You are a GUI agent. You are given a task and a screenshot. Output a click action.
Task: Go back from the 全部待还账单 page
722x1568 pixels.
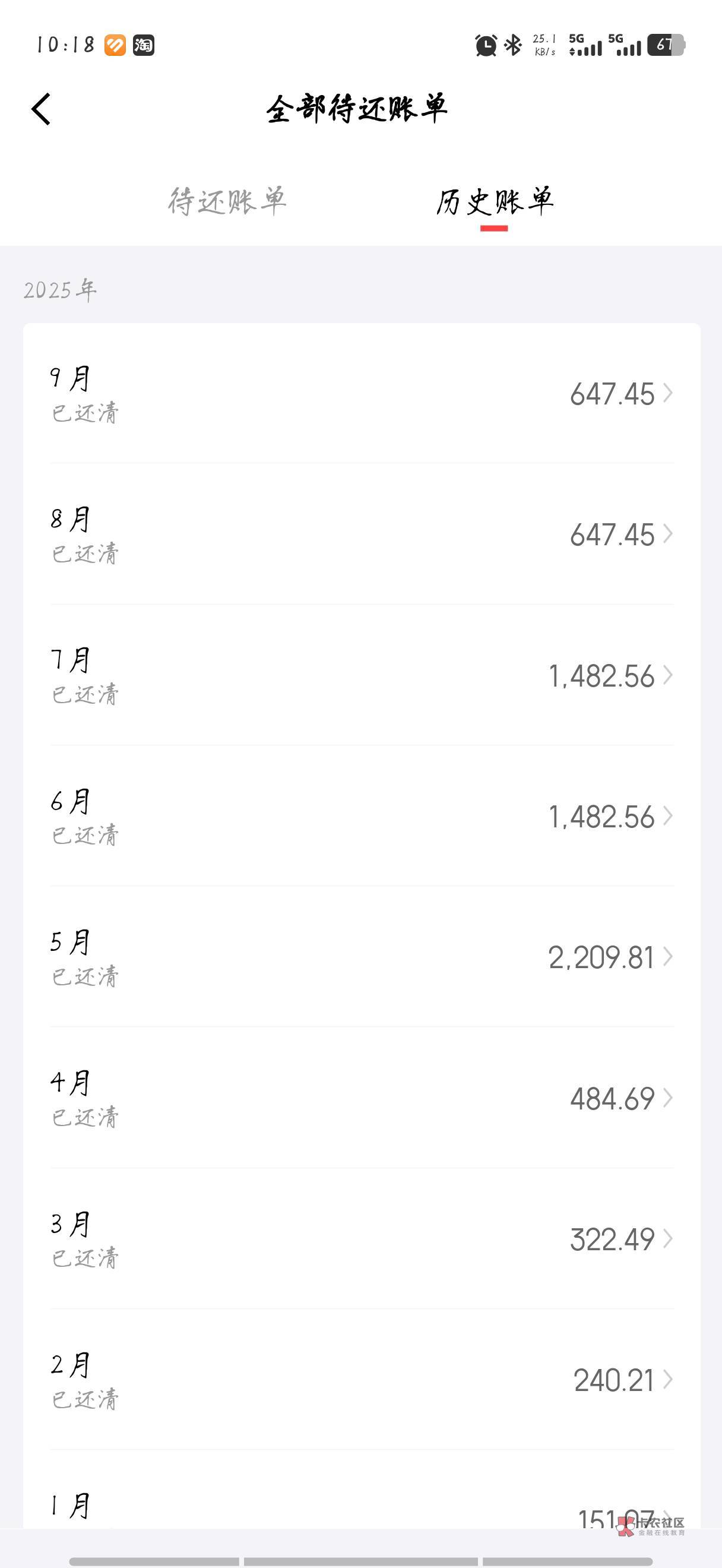click(41, 109)
